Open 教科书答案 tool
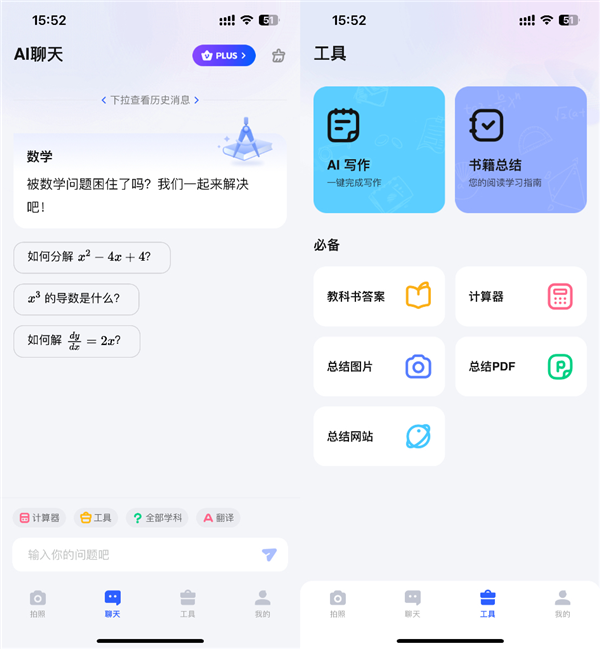The width and height of the screenshot is (600, 649). [x=379, y=296]
